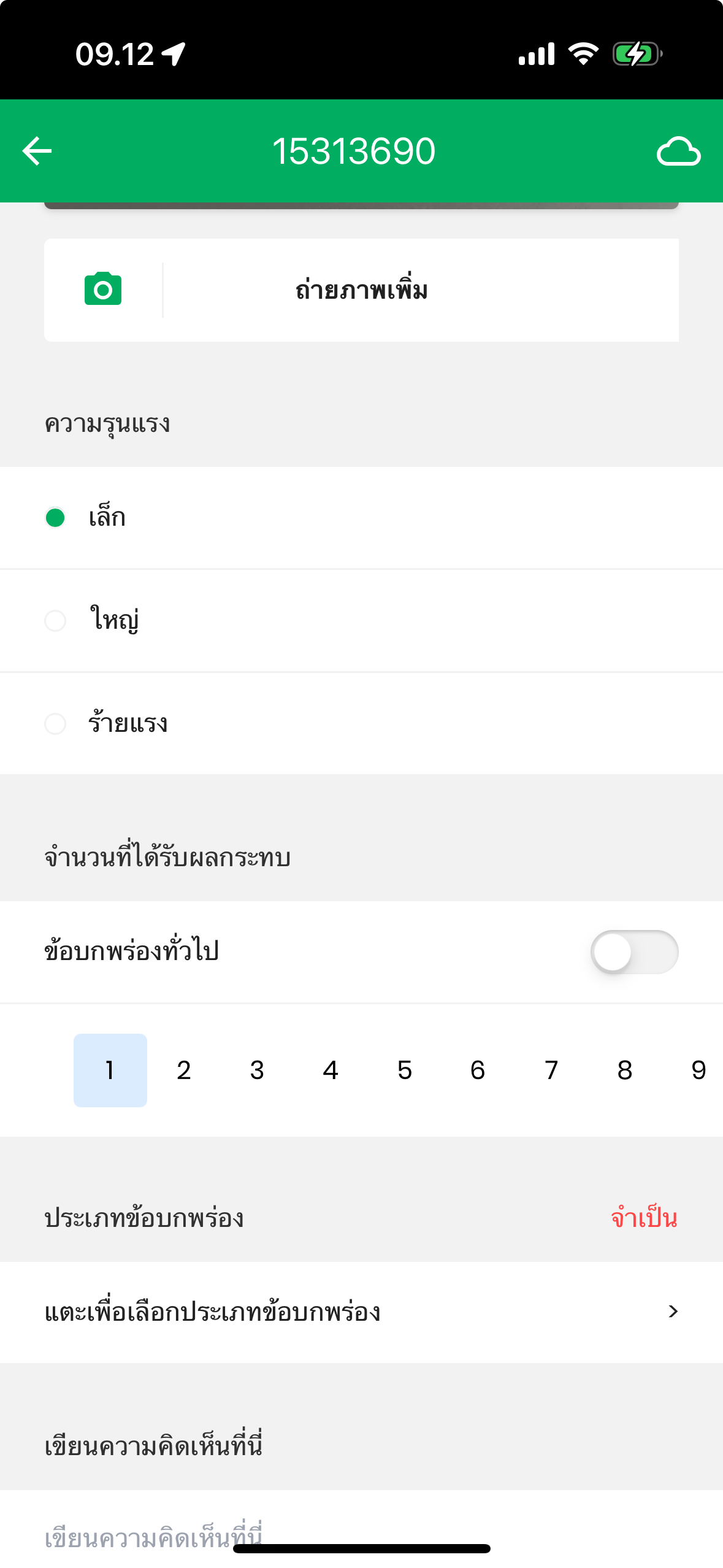Open แตะเพื่อเลือกประเภทข้อบกพร่อง defect type picker

point(361,1312)
